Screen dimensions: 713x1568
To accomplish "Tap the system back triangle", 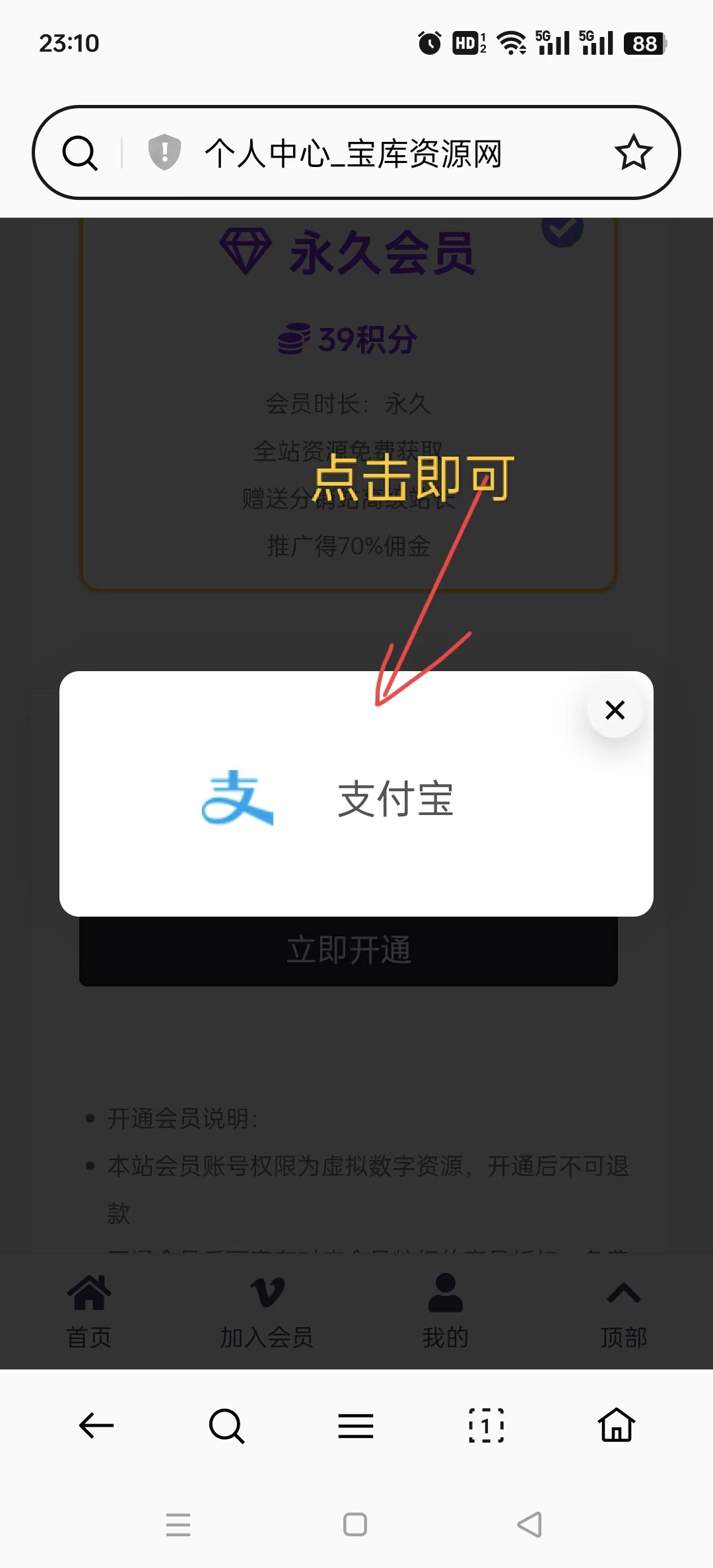I will coord(529,1524).
